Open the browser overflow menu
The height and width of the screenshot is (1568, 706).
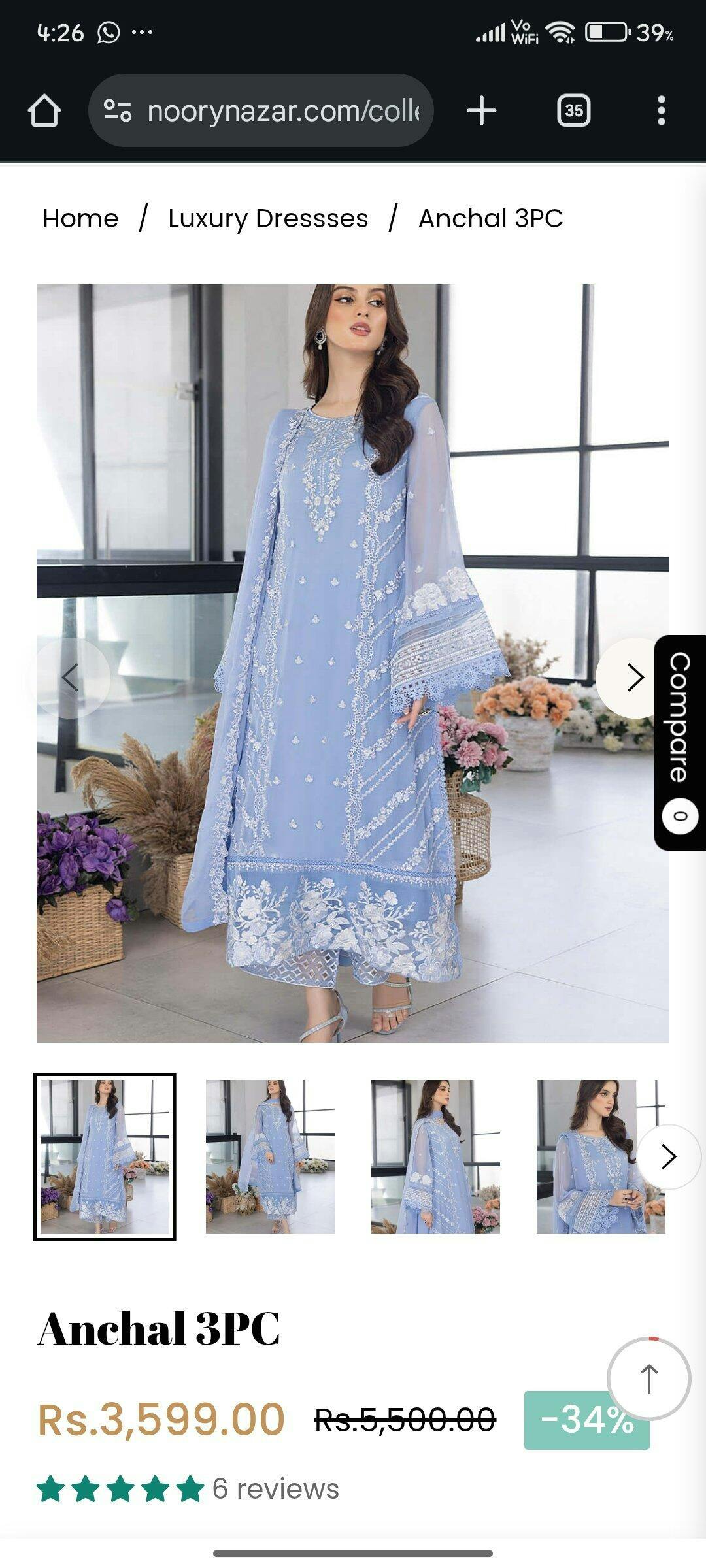[x=661, y=110]
